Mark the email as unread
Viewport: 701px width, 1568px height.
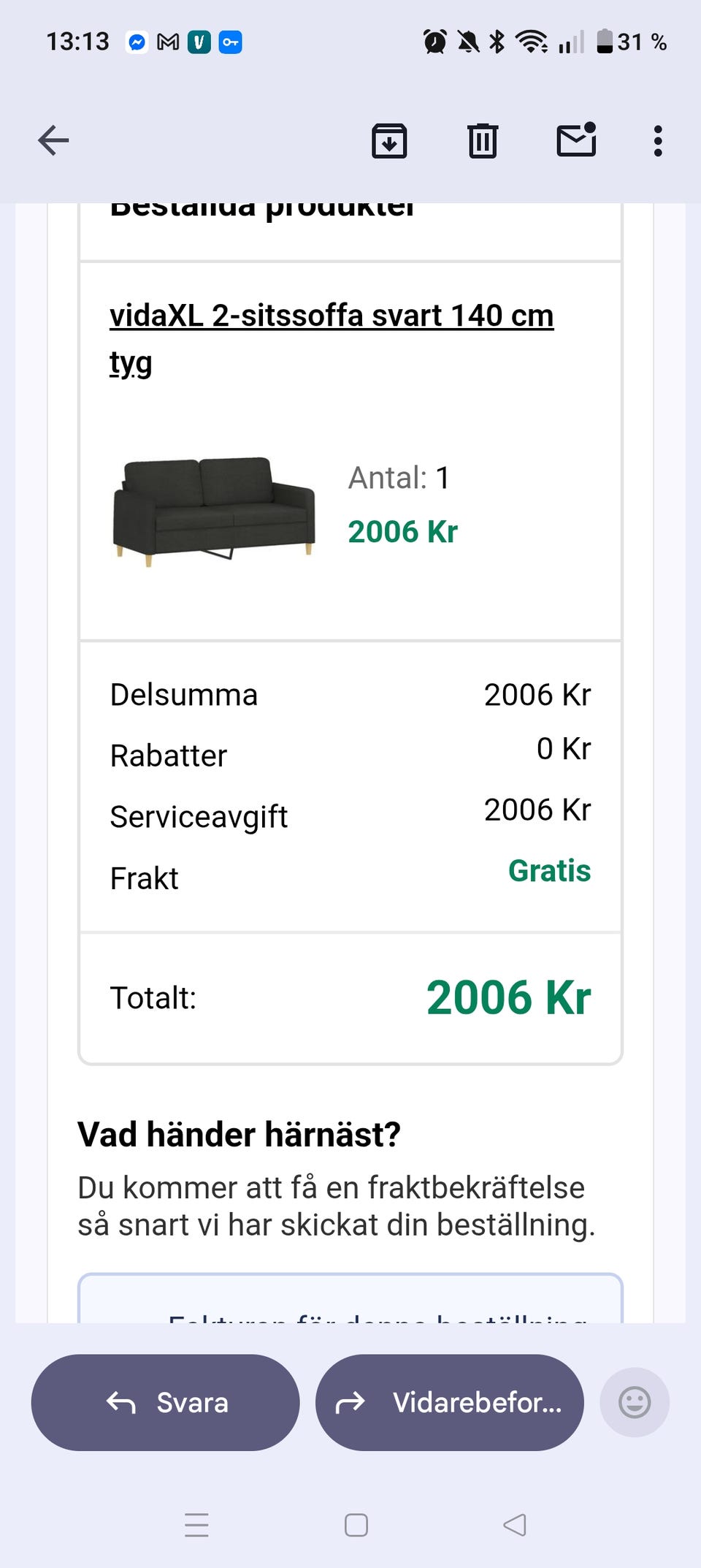click(576, 140)
